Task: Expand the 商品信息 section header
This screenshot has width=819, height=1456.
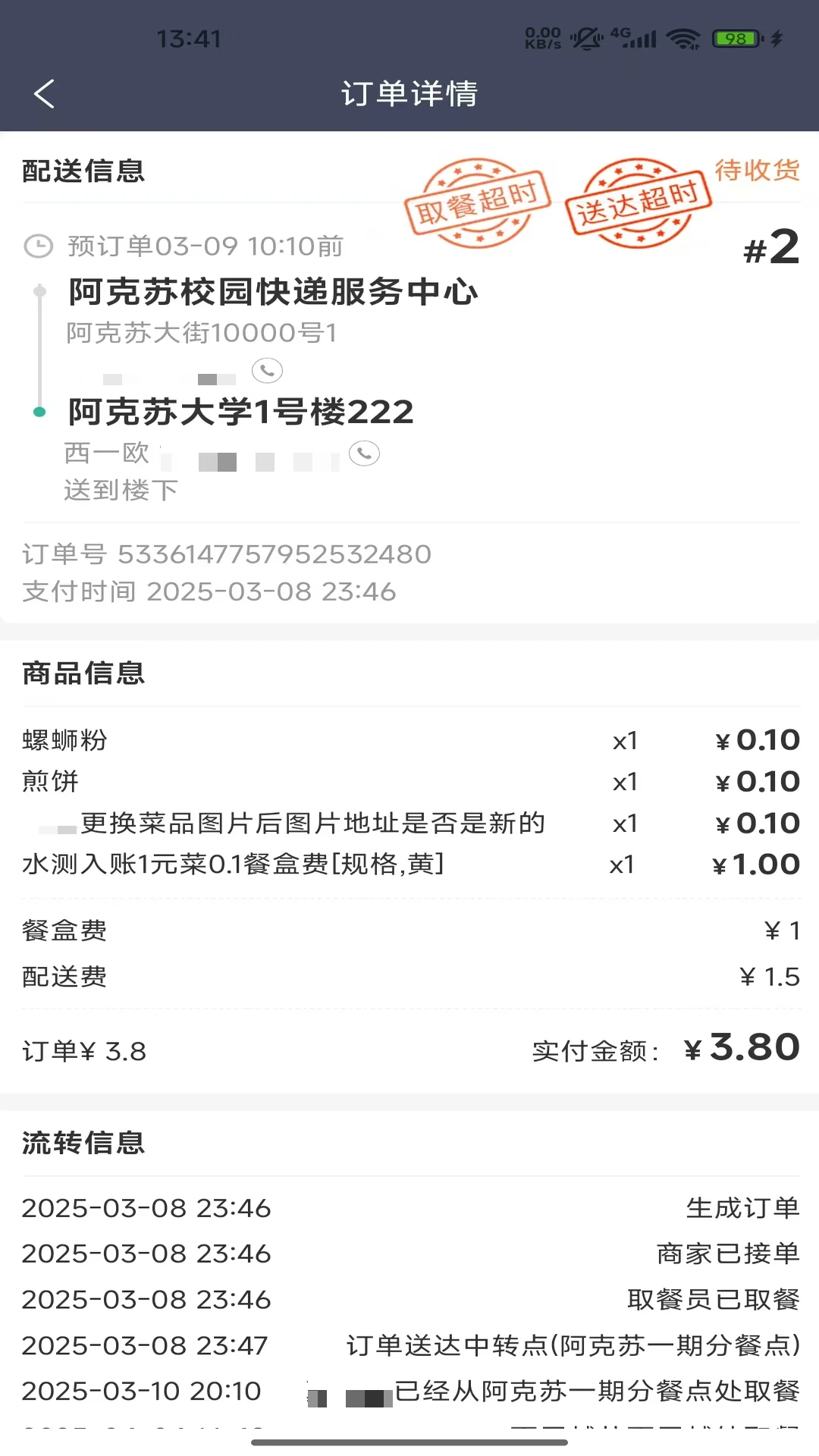Action: point(83,673)
